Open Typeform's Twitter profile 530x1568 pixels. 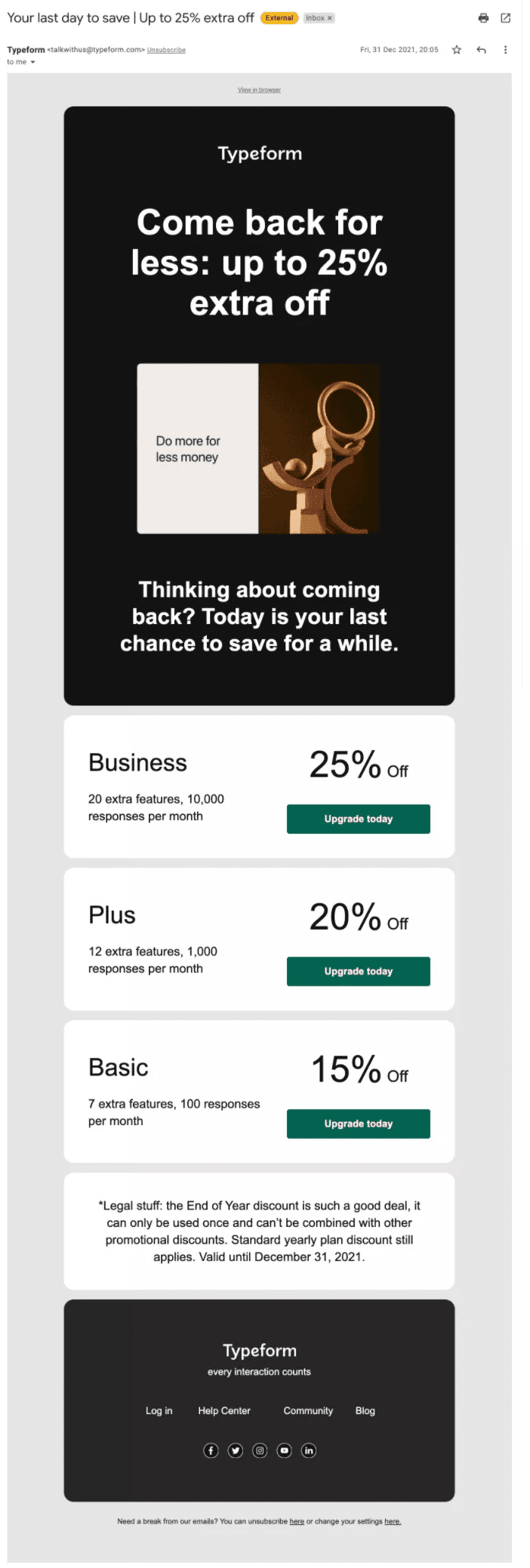236,1450
